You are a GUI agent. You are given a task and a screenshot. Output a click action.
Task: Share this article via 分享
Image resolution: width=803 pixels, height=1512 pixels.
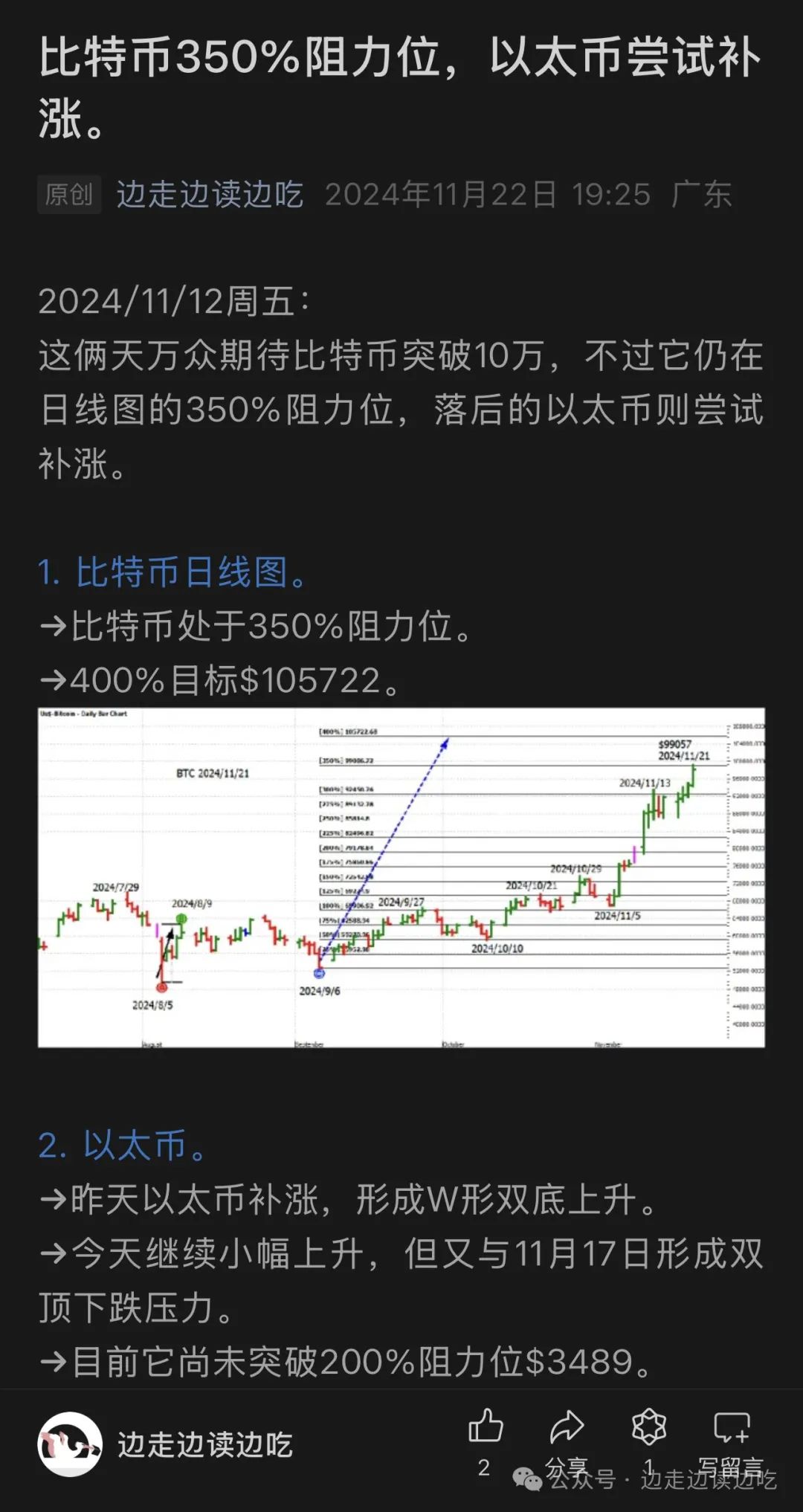(567, 1427)
